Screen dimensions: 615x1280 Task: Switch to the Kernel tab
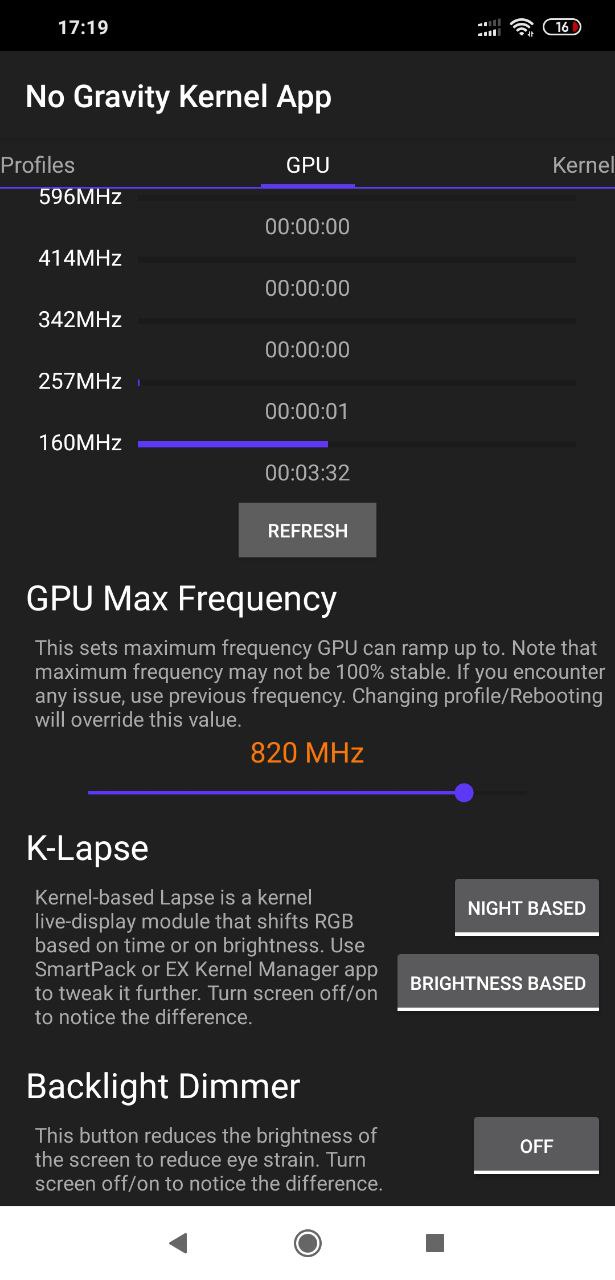pyautogui.click(x=583, y=165)
